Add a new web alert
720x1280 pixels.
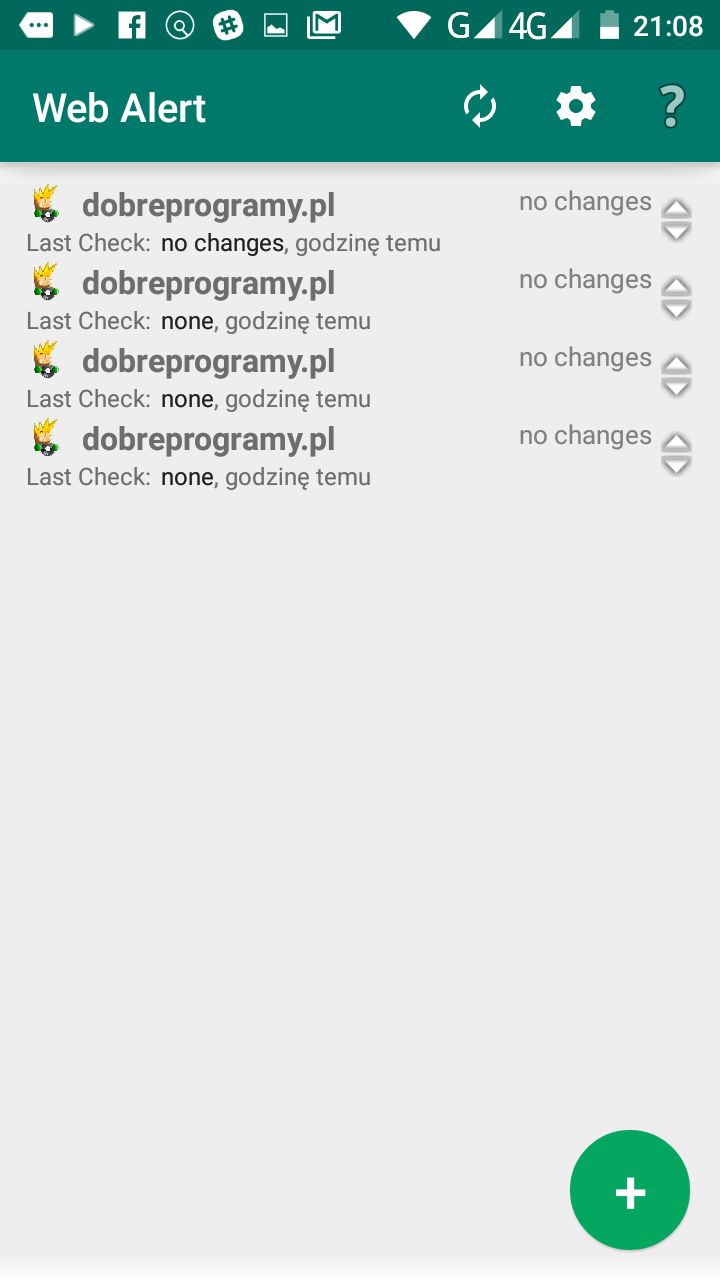(630, 1191)
